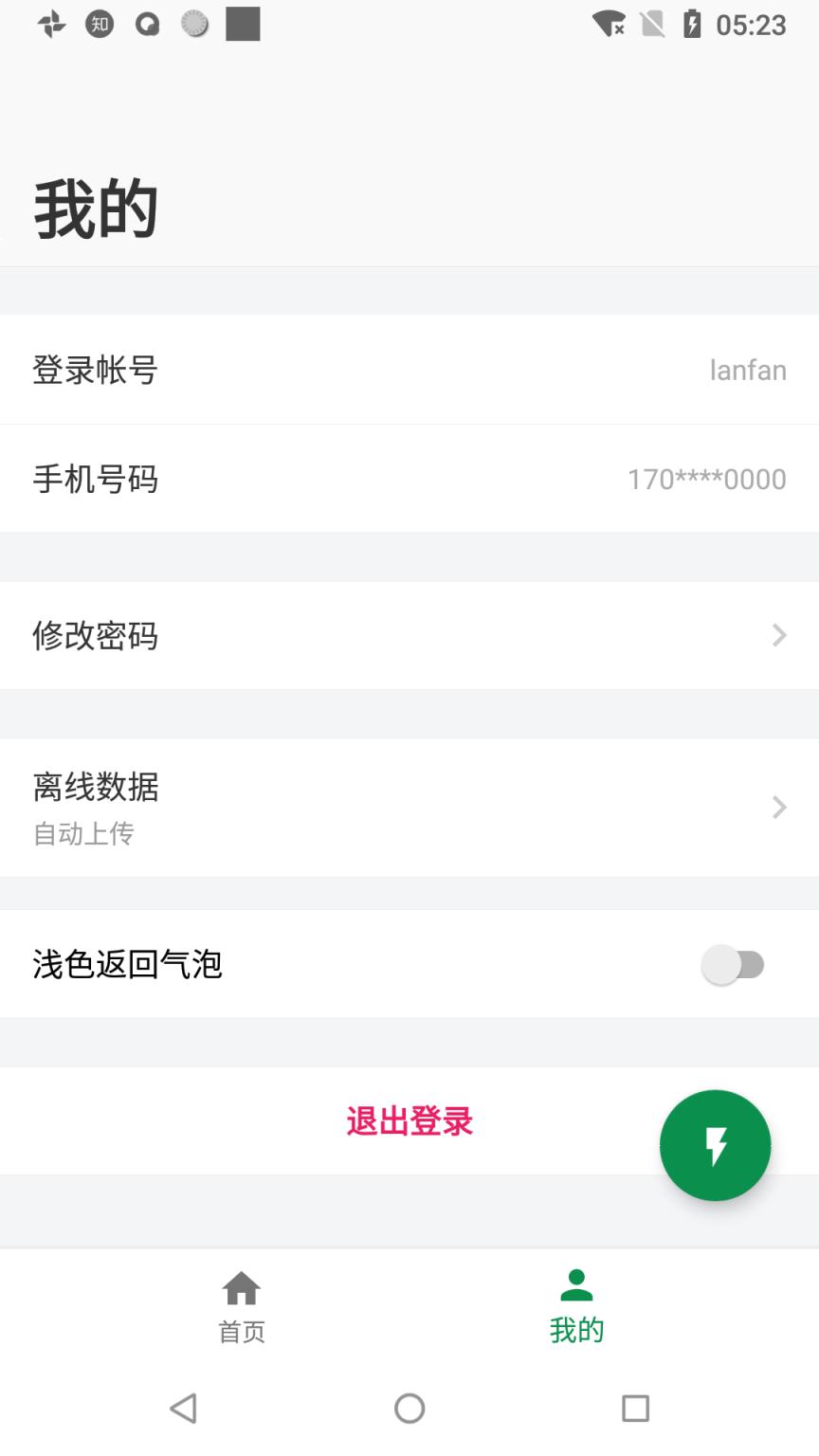Select the home icon above 首页
This screenshot has width=819, height=1456.
(x=241, y=1287)
